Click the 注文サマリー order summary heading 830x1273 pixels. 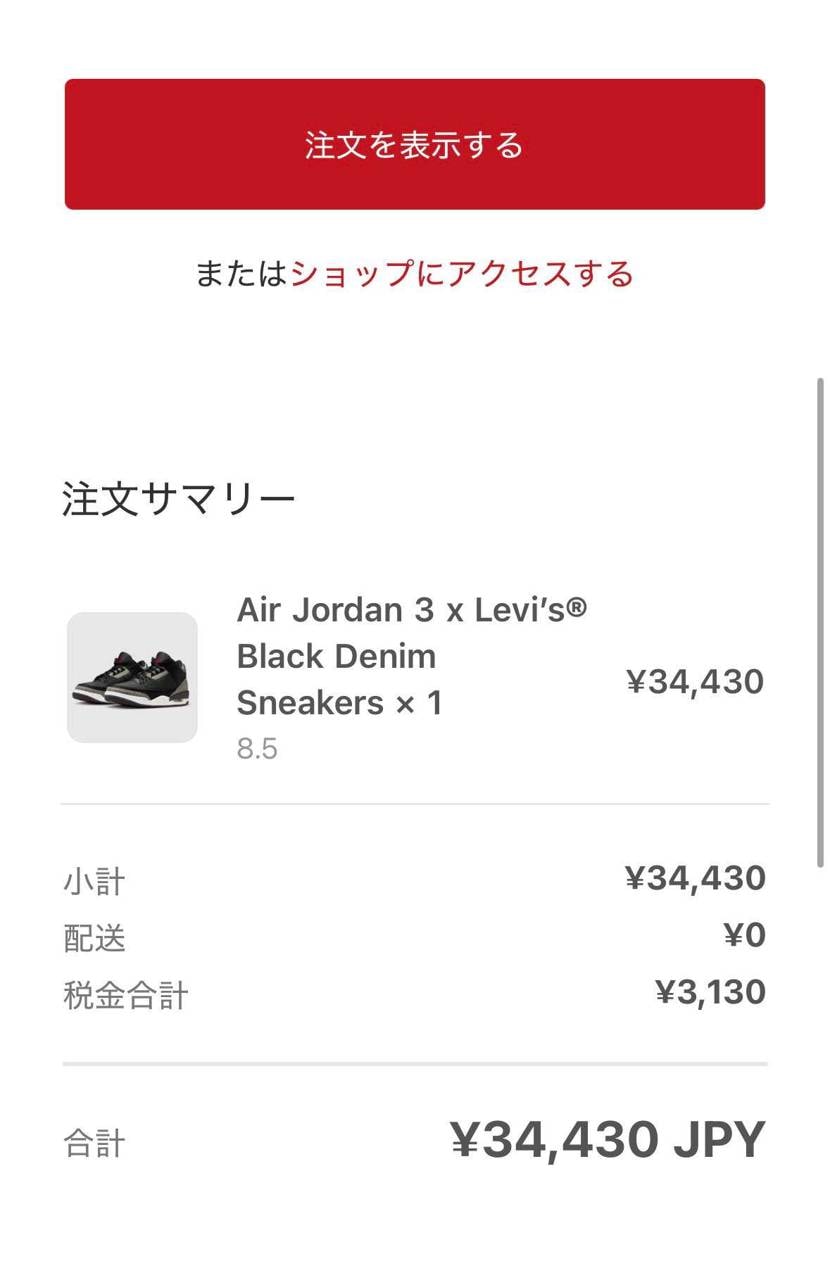178,495
